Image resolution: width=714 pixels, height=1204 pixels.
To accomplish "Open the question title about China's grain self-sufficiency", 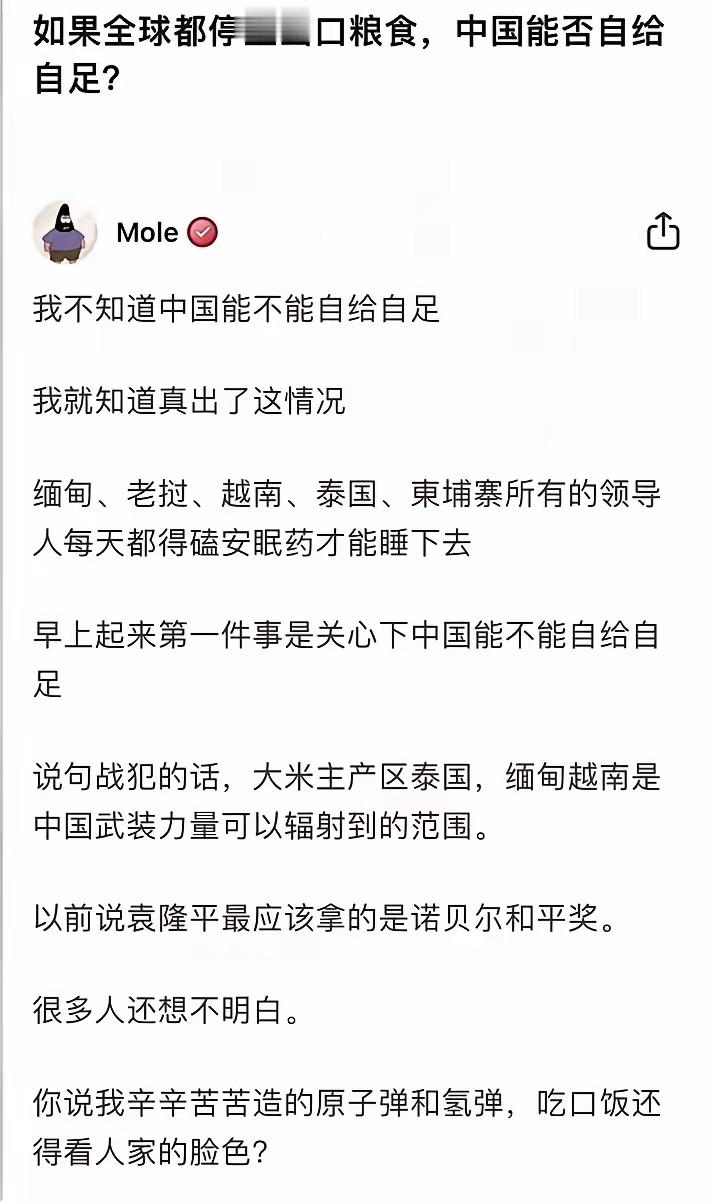I will tap(348, 56).
